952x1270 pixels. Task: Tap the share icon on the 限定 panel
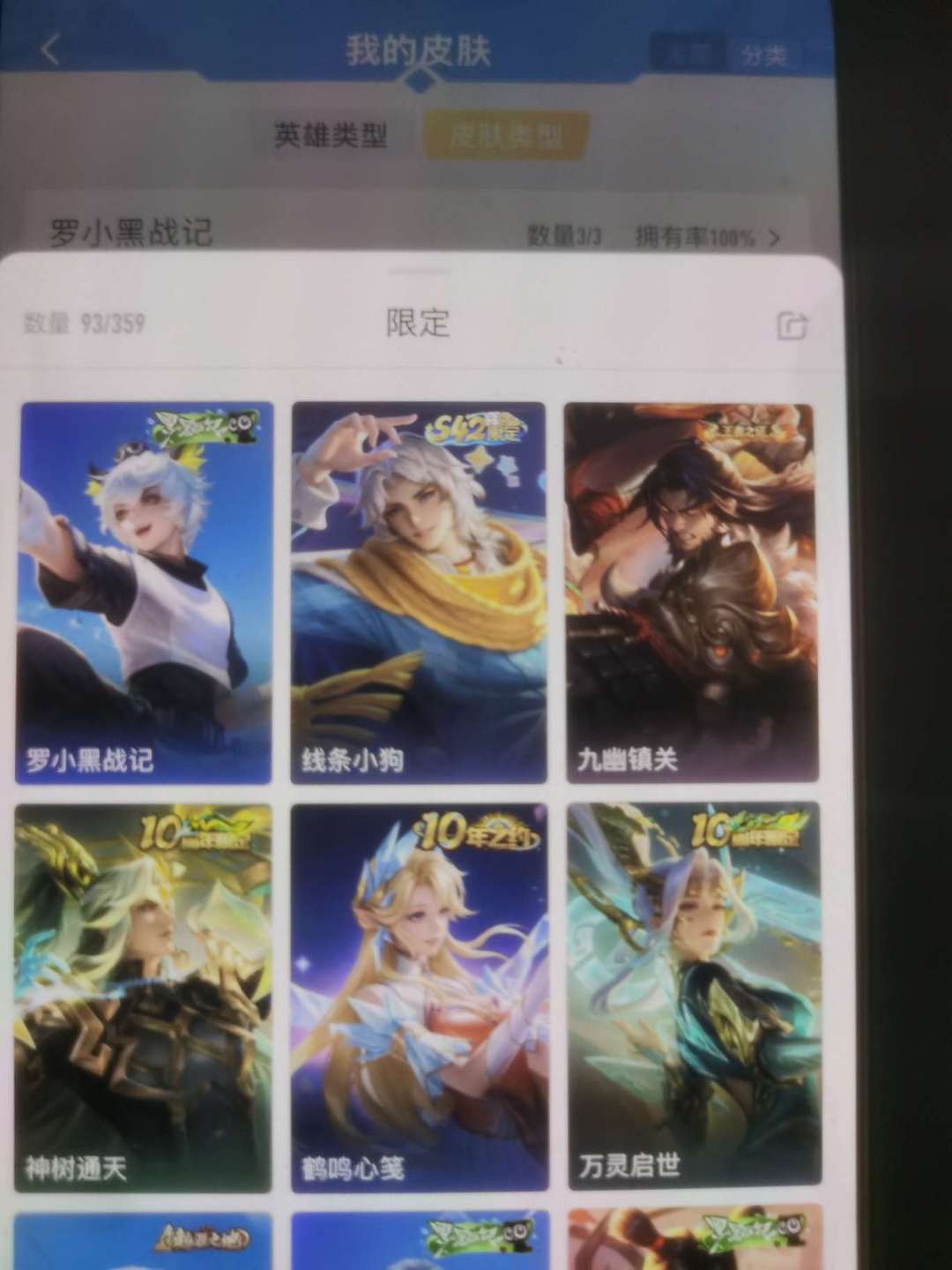(791, 327)
